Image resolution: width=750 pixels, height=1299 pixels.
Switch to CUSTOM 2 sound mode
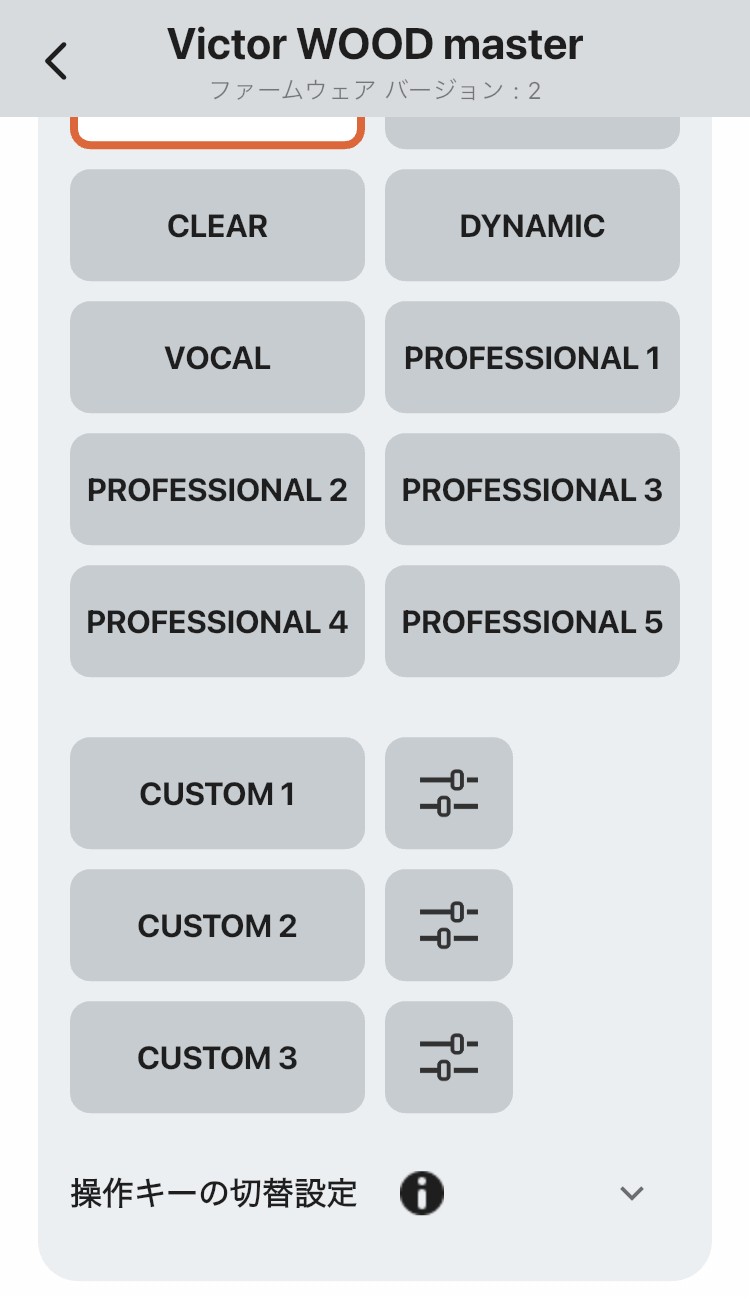pyautogui.click(x=217, y=926)
